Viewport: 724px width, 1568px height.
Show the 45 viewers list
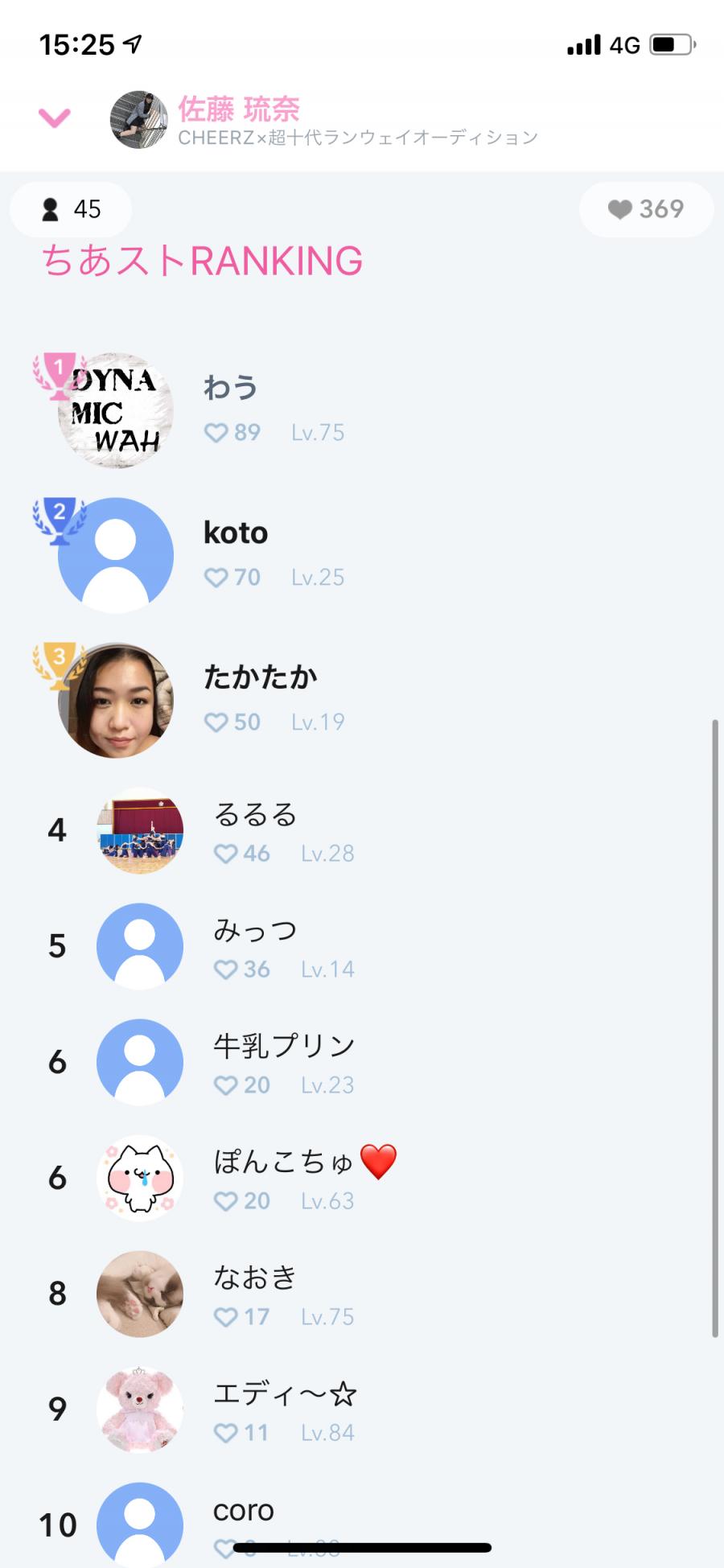[71, 210]
